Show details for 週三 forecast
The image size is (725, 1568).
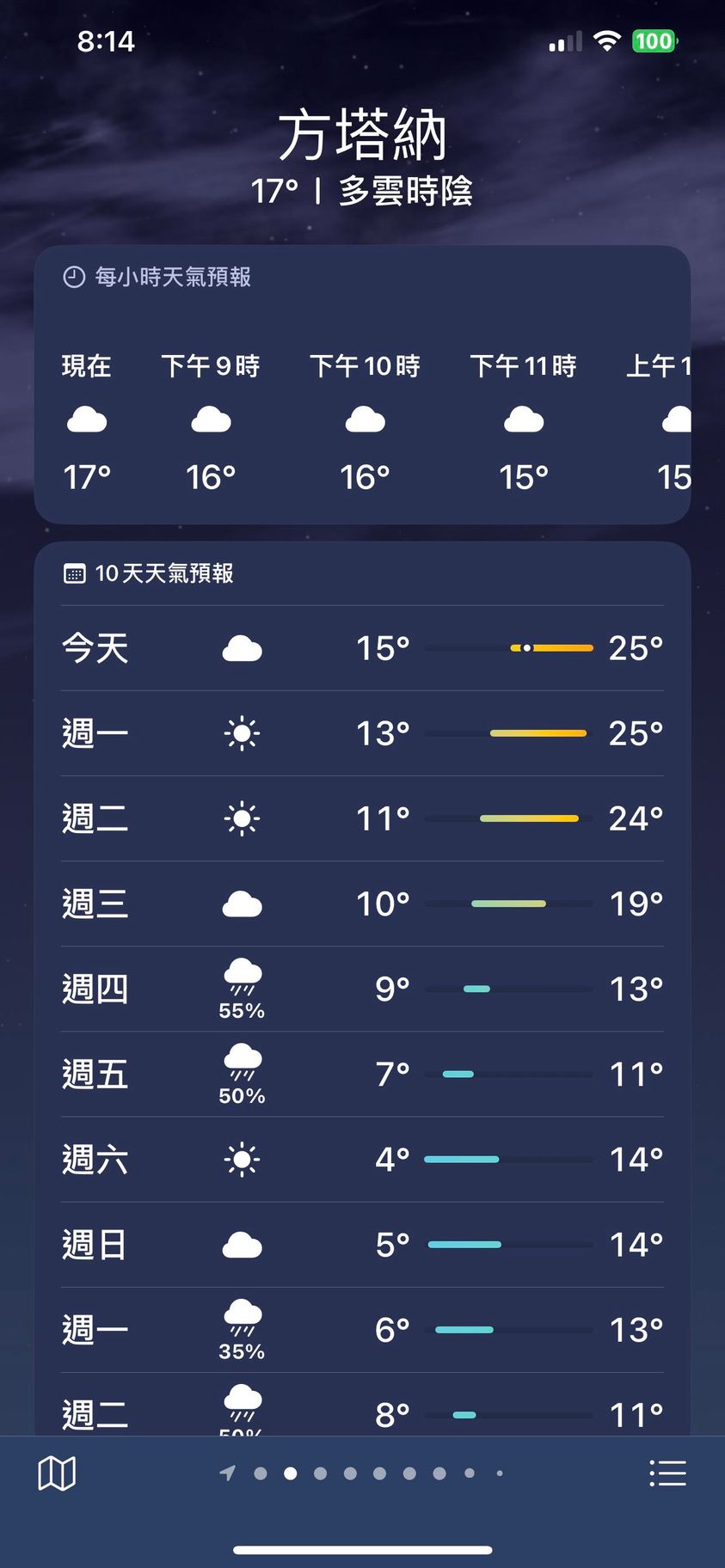pyautogui.click(x=362, y=903)
